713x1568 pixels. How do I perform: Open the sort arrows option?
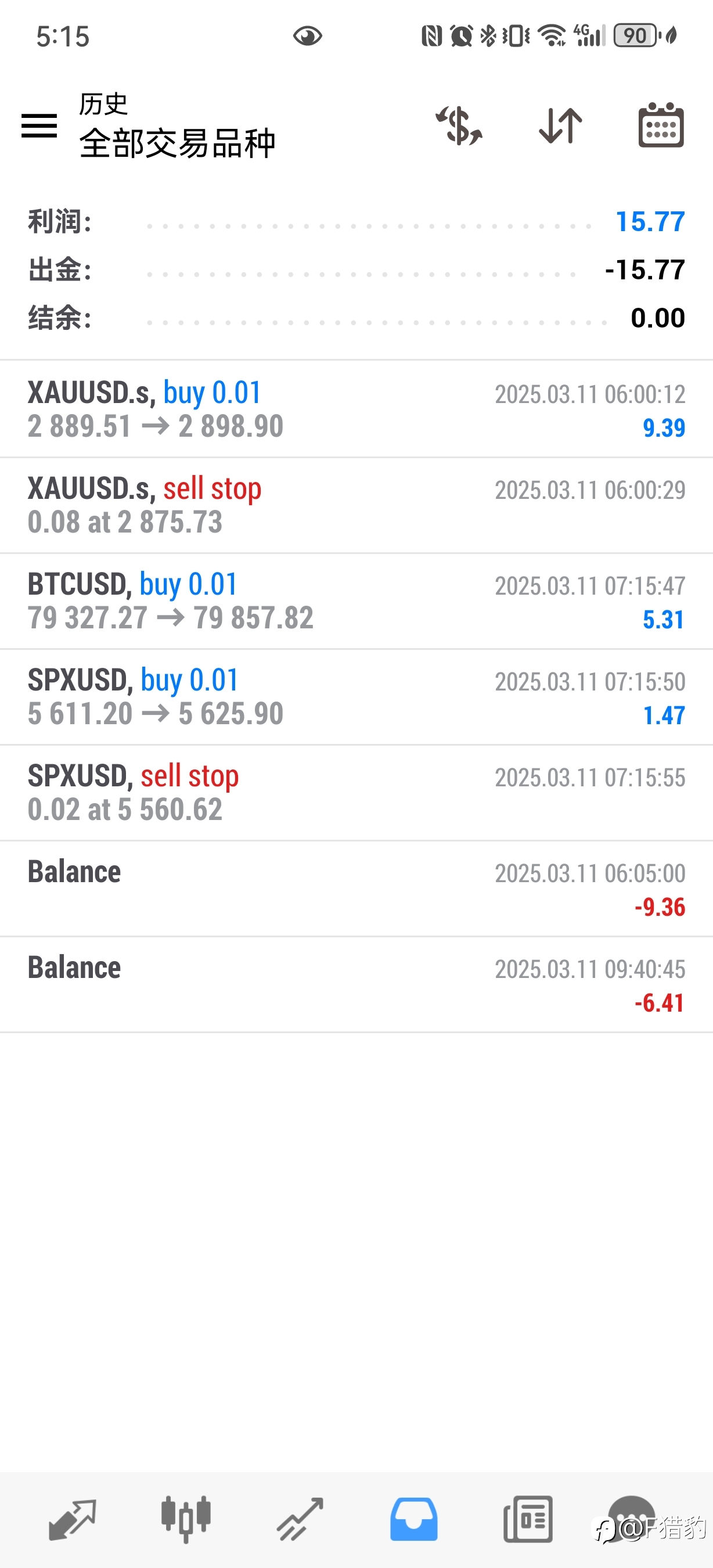tap(560, 126)
